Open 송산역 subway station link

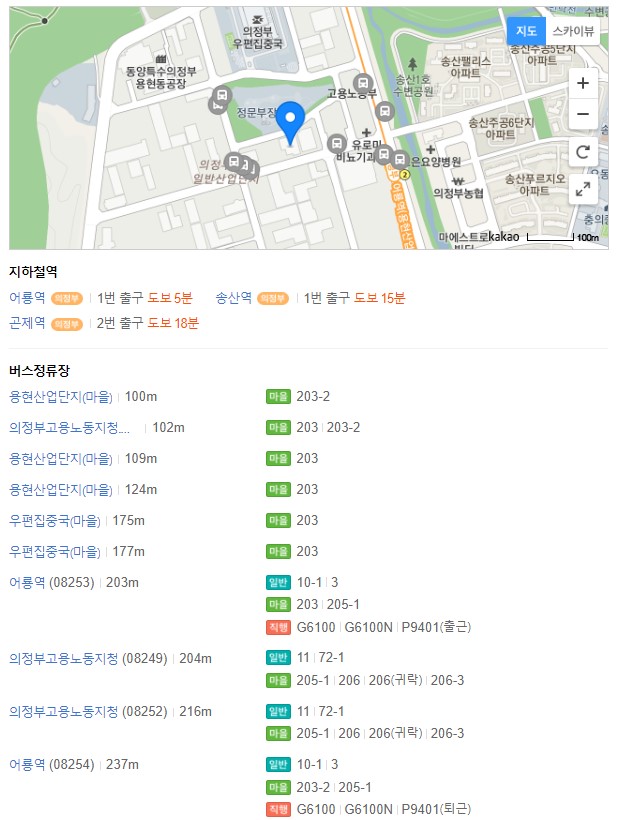(233, 298)
